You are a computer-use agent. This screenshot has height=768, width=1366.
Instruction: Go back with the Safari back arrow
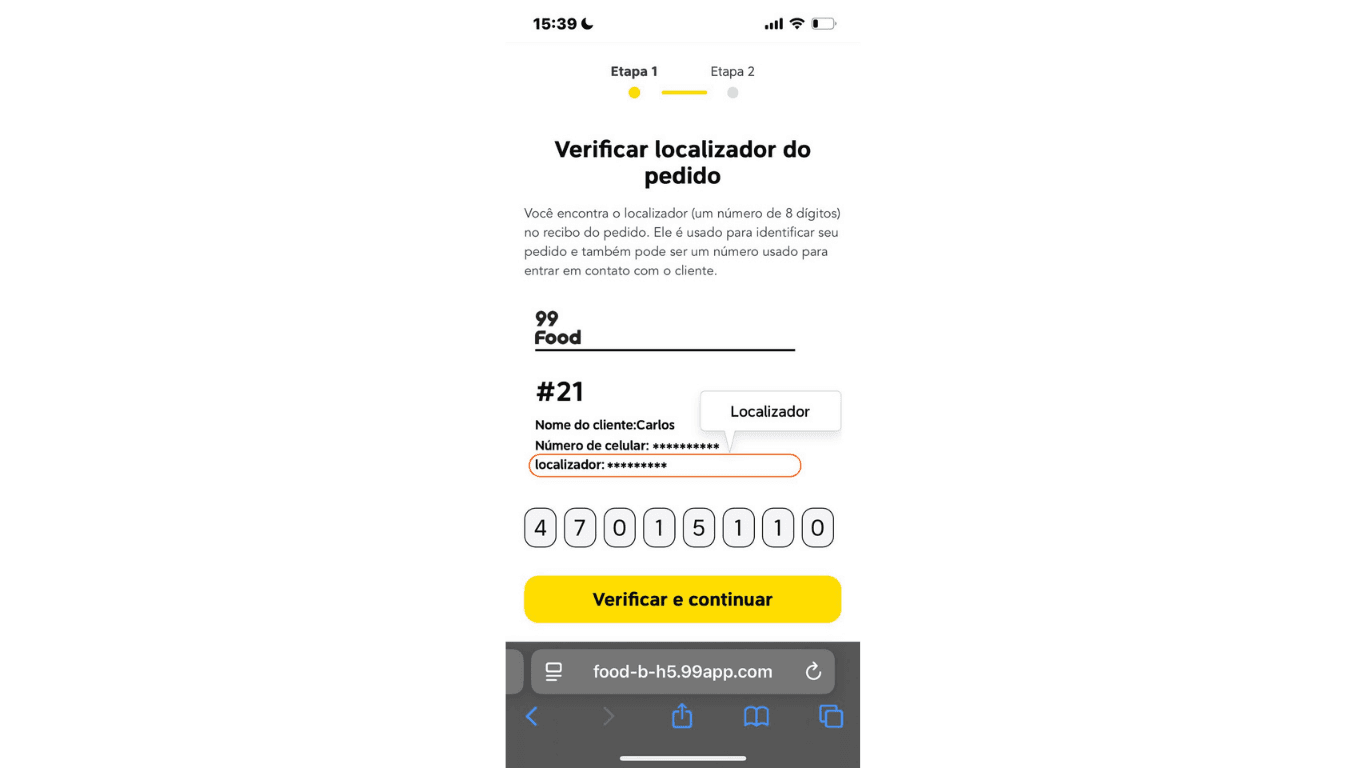coord(532,716)
